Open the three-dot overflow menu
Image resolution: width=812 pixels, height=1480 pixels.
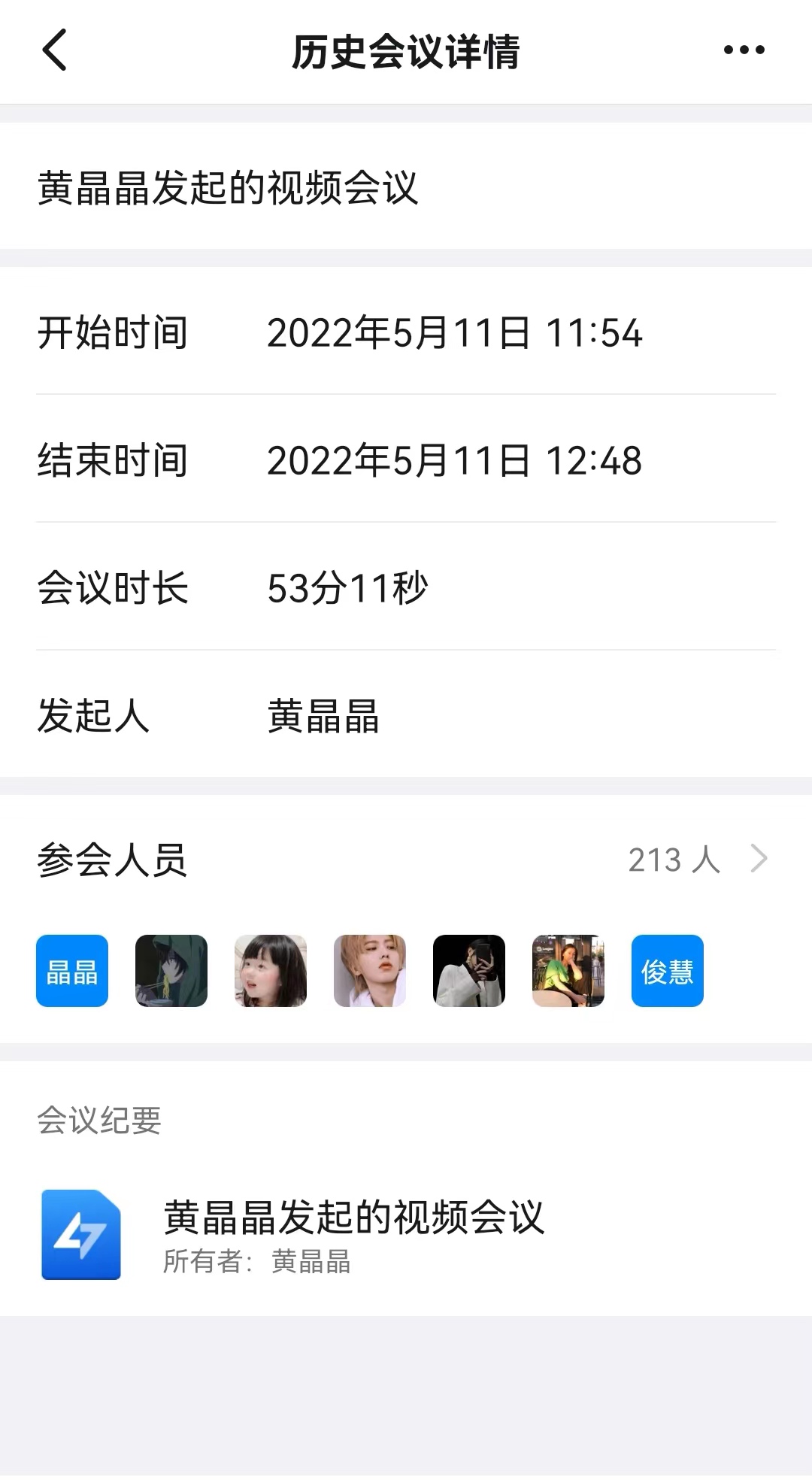[744, 50]
